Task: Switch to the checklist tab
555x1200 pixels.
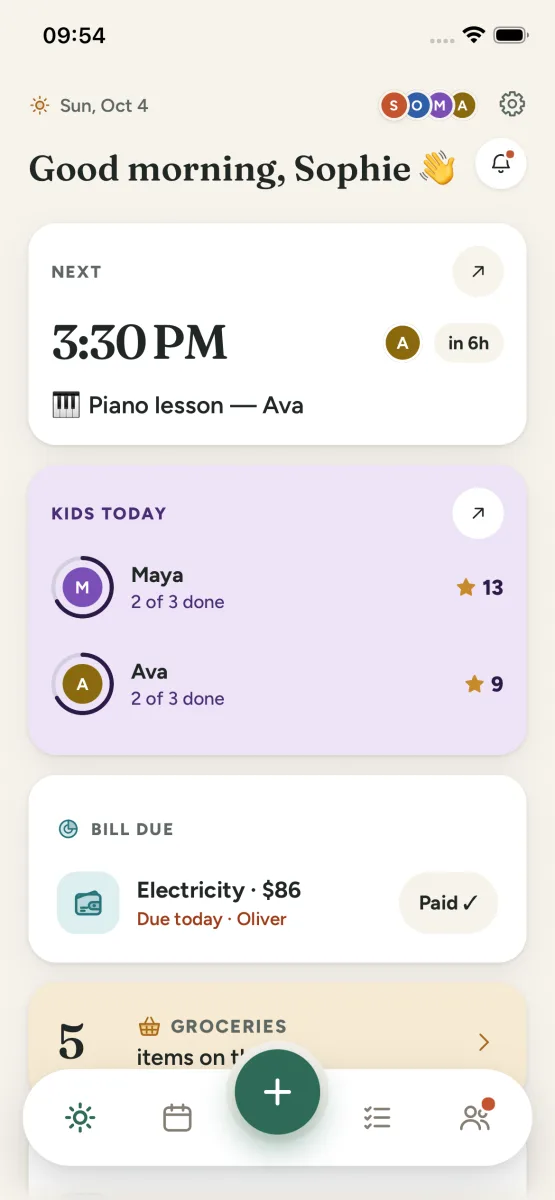Action: pos(377,1117)
